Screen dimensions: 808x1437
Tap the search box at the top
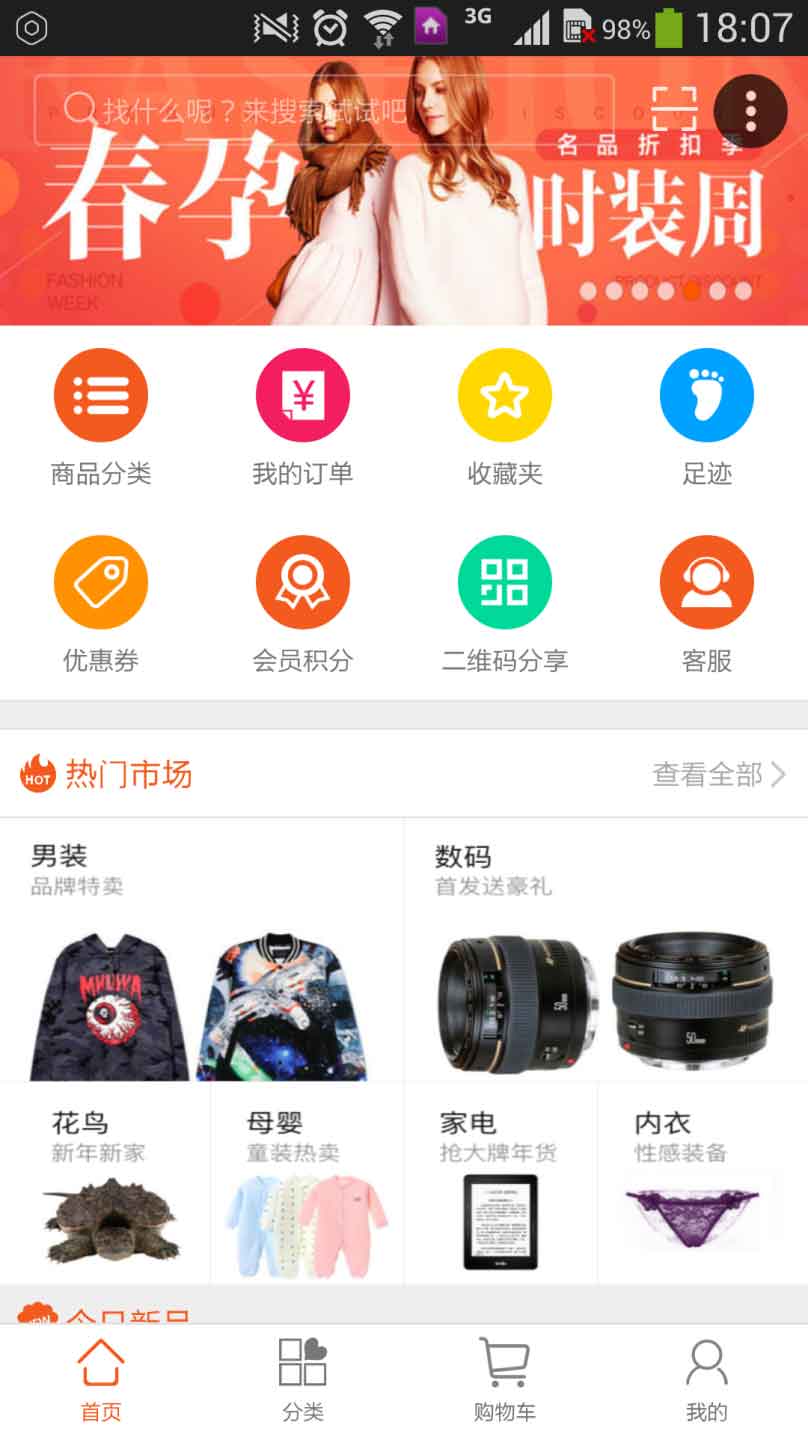[322, 108]
